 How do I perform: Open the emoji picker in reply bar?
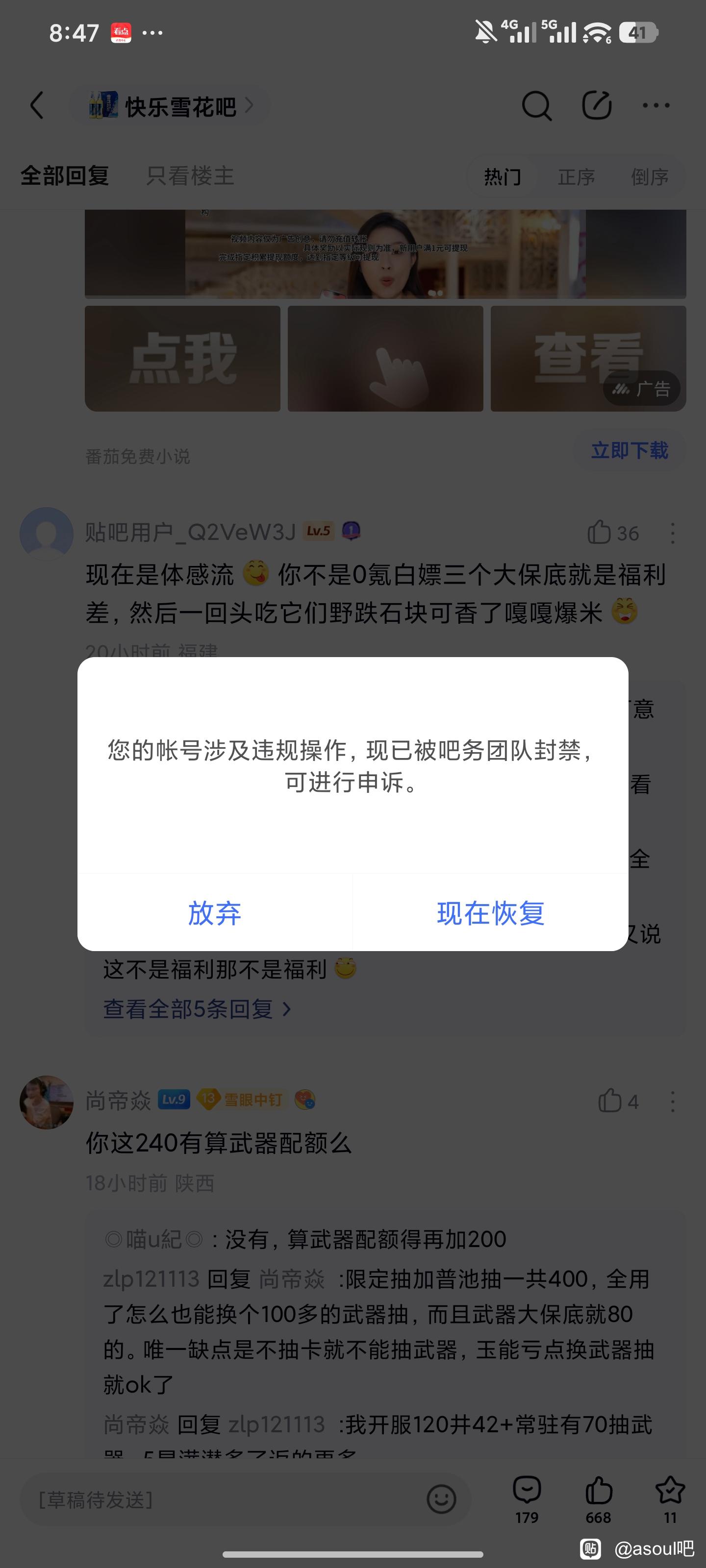[x=441, y=1499]
